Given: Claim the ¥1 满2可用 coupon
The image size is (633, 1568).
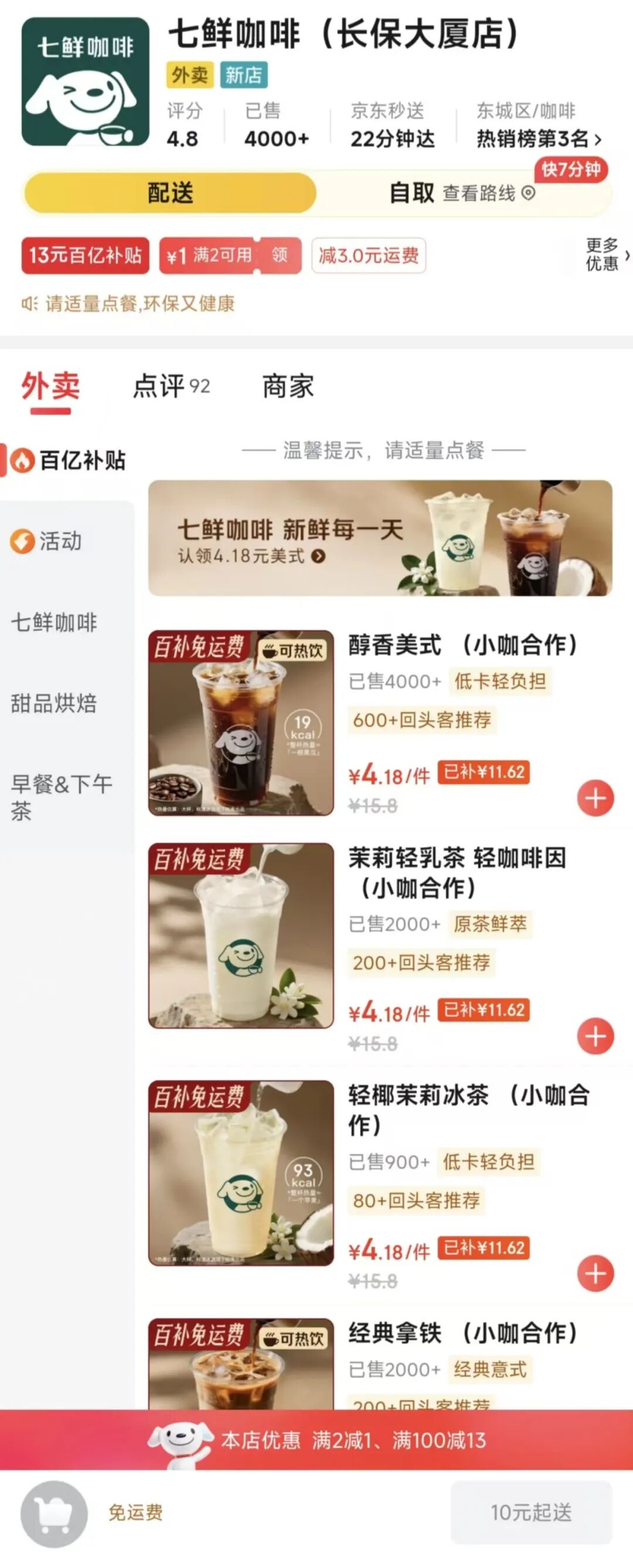Looking at the screenshot, I should [x=280, y=255].
